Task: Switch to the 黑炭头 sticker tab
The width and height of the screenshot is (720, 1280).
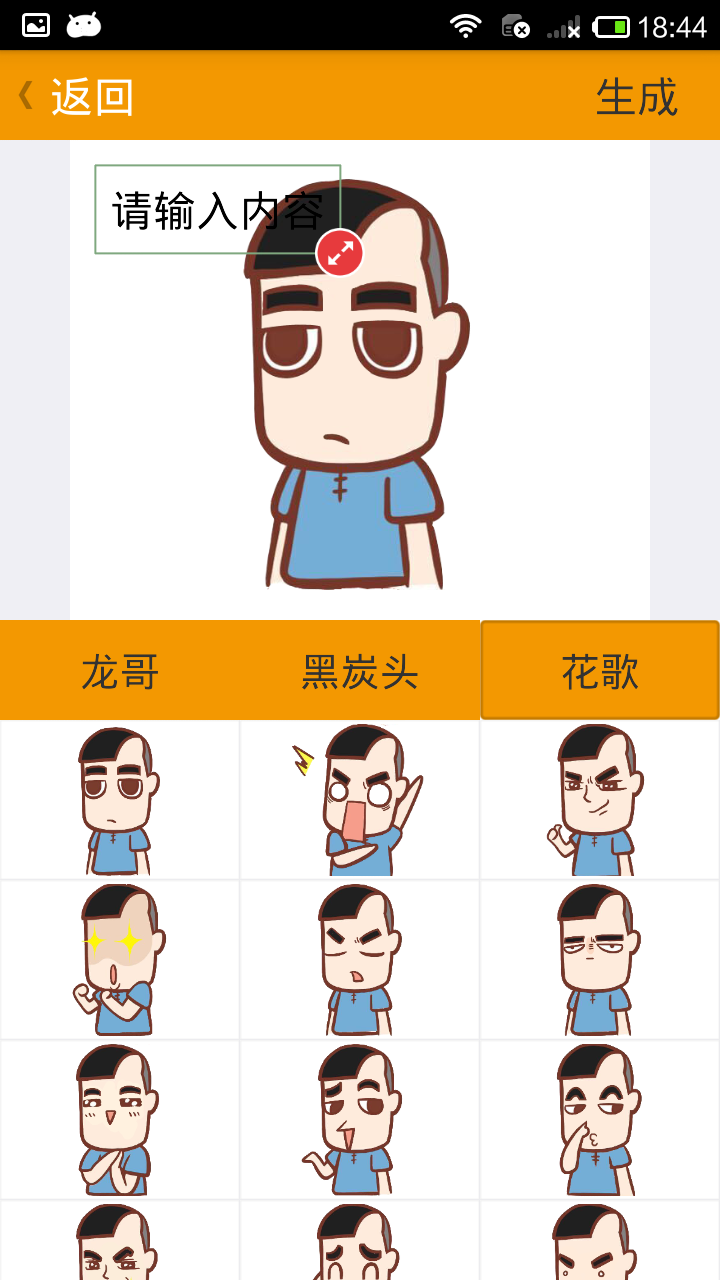Action: [x=360, y=670]
